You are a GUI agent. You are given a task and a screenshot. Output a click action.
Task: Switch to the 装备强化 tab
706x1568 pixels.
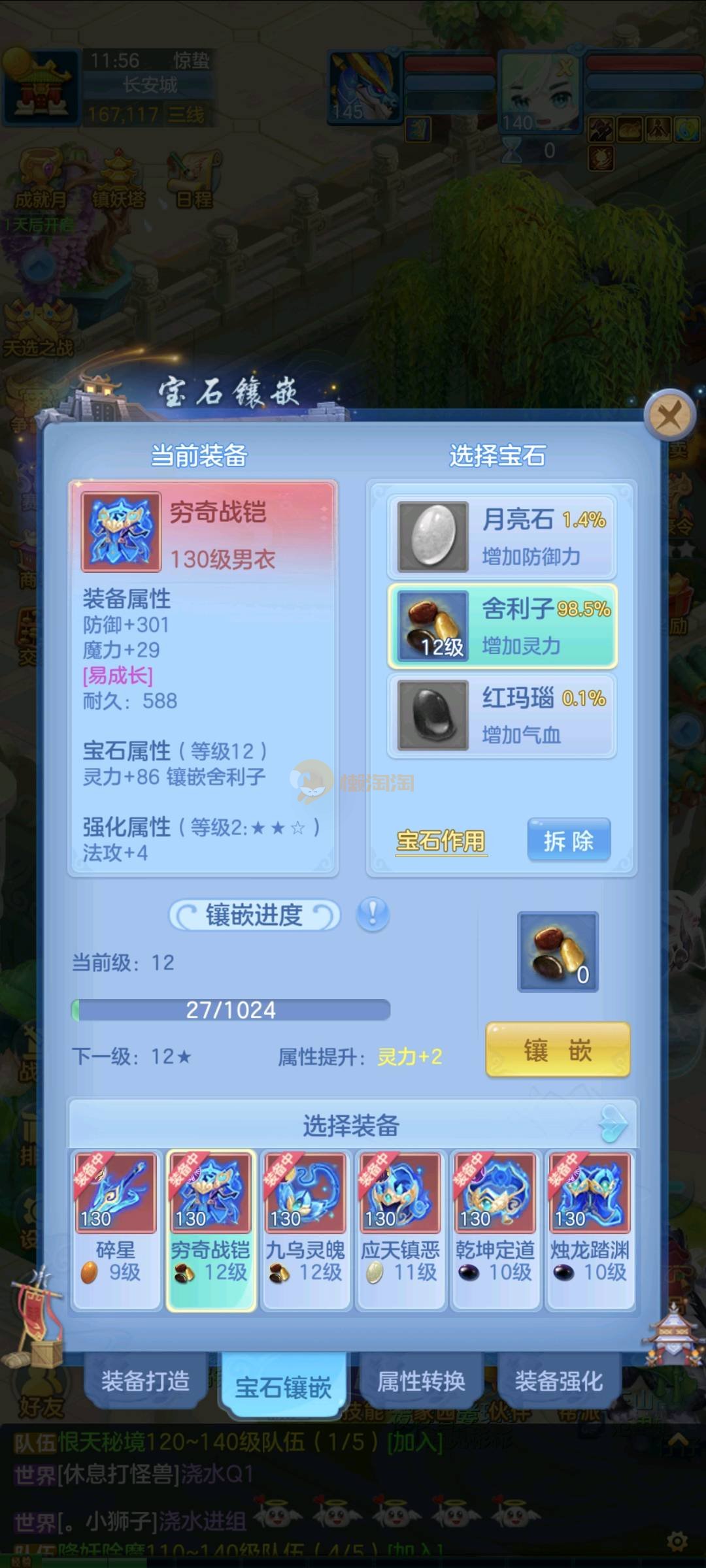[x=558, y=1381]
